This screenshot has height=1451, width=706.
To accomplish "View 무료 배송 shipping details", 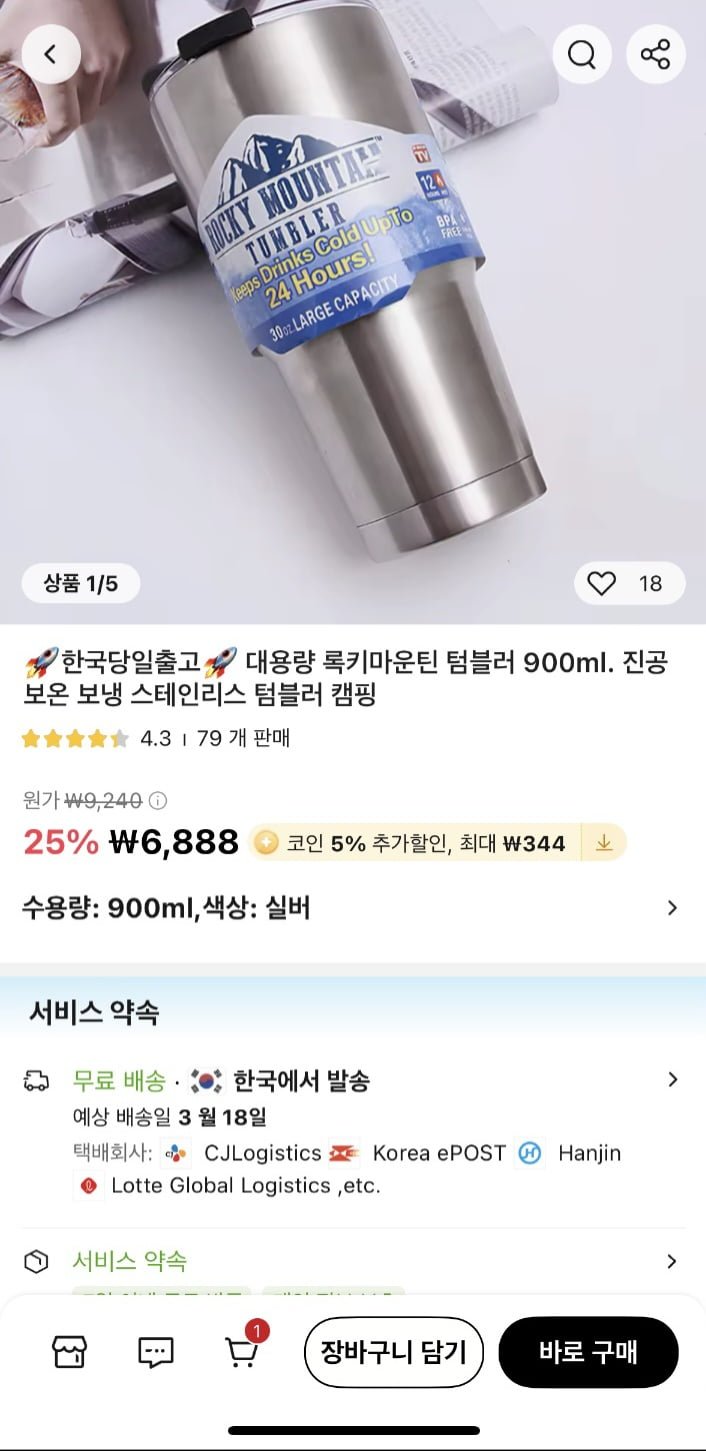I will [x=352, y=1080].
